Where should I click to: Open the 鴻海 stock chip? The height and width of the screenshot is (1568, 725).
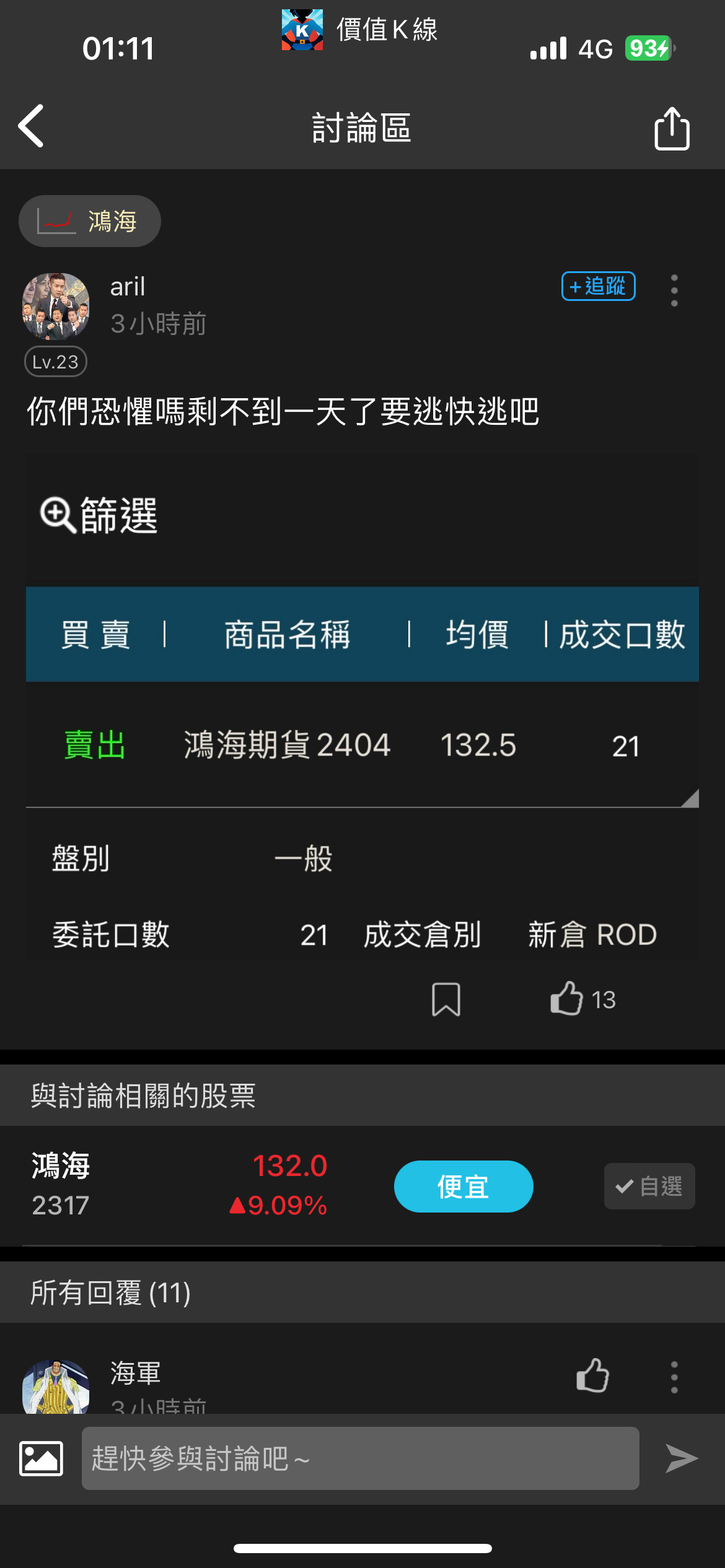click(90, 221)
